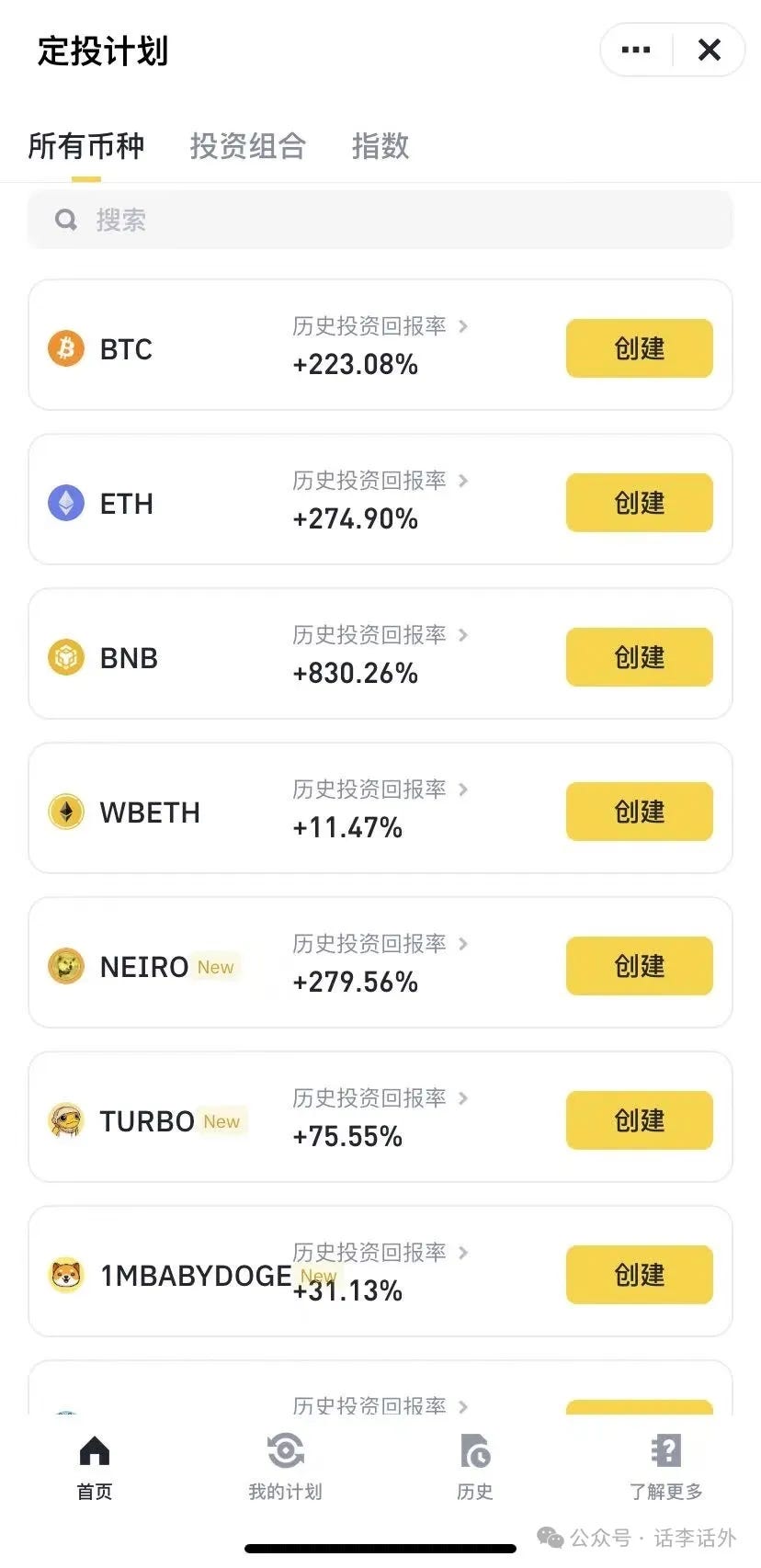The width and height of the screenshot is (761, 1568).
Task: Switch to the 投资组合 tab
Action: (x=248, y=147)
